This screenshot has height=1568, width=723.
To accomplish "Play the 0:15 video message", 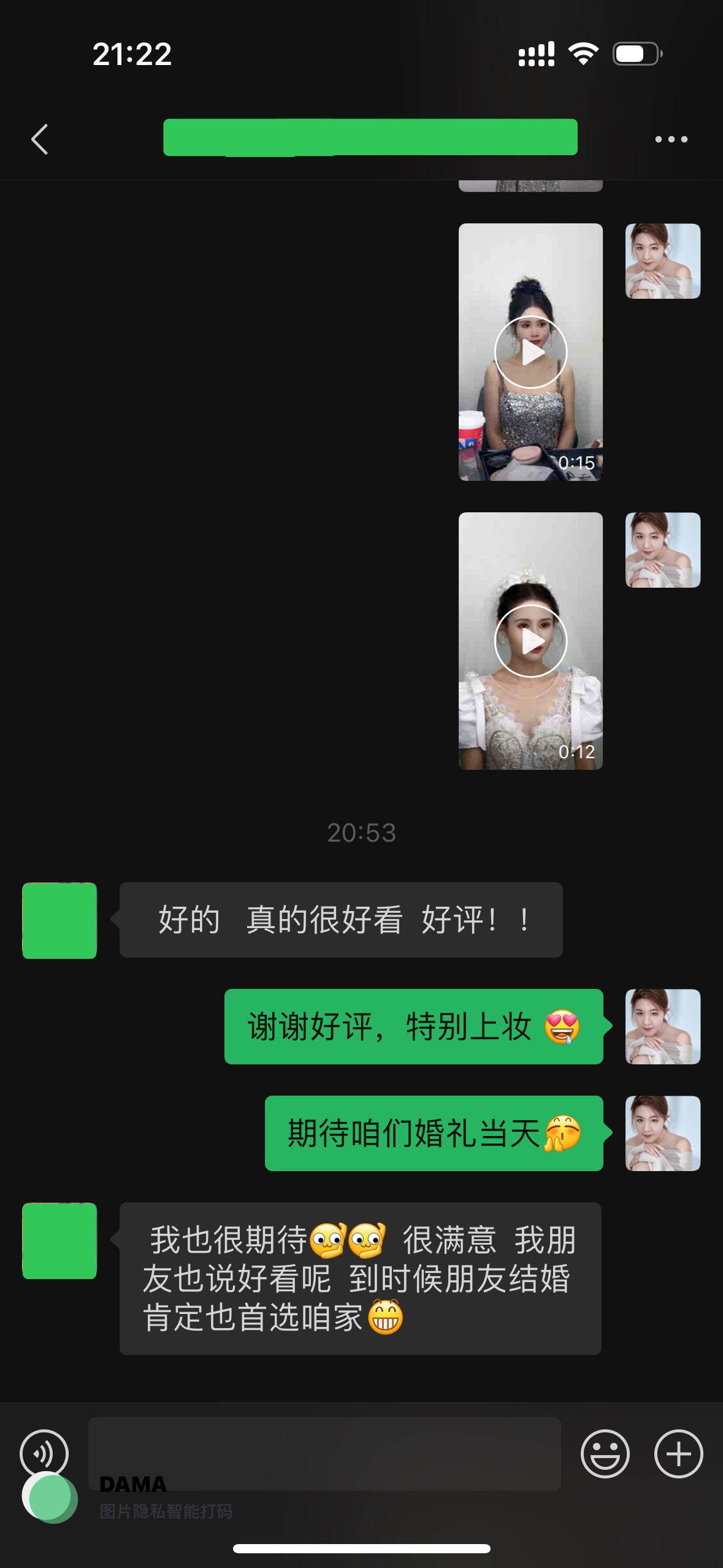I will coord(530,352).
